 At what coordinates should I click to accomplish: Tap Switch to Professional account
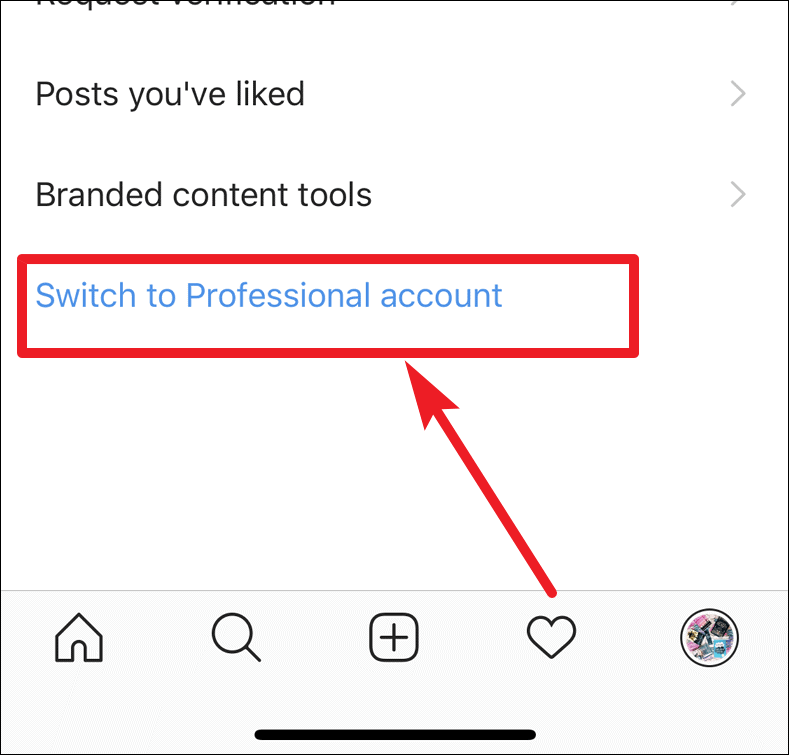[x=269, y=295]
